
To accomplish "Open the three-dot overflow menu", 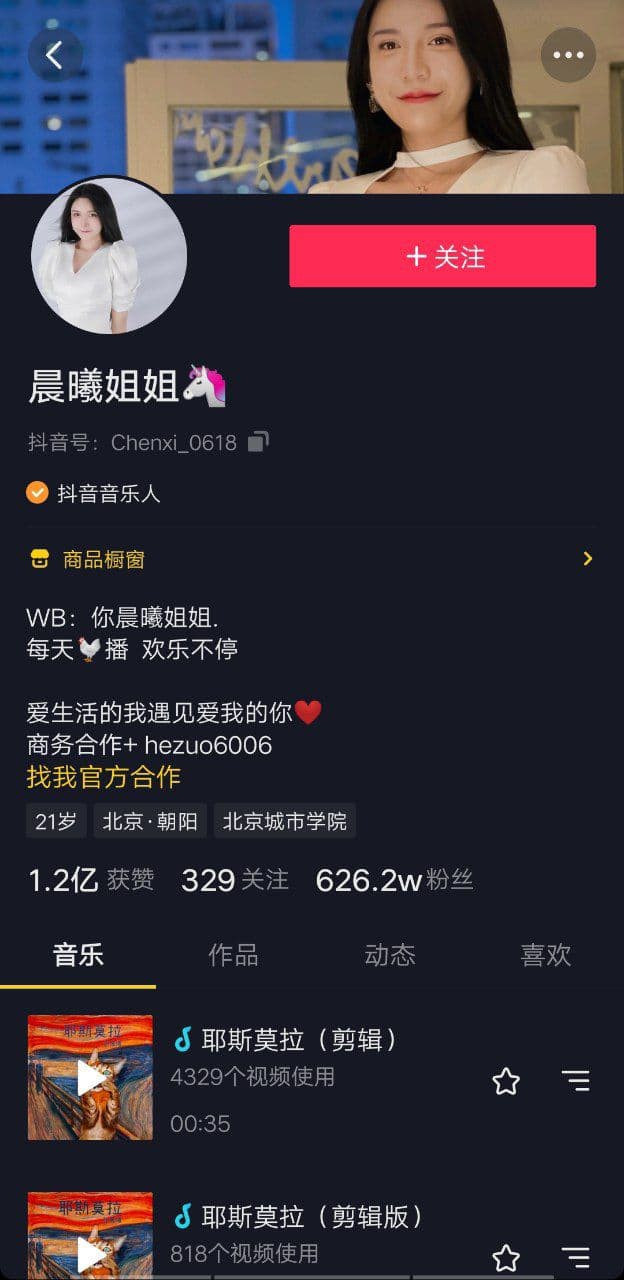I will (568, 55).
